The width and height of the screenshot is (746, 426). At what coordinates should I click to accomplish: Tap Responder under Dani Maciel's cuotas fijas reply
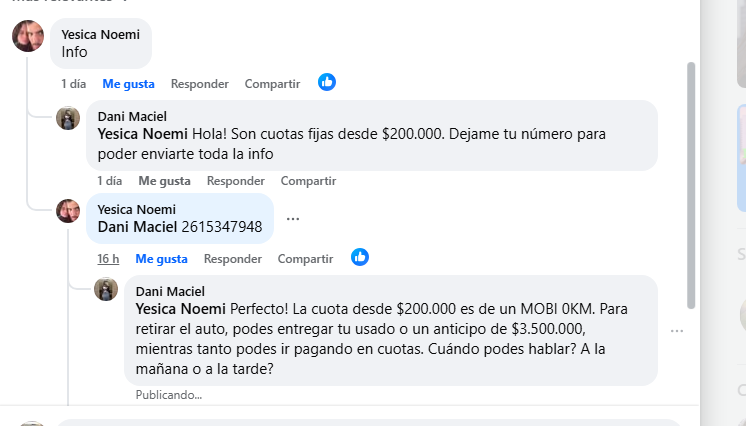tap(235, 181)
